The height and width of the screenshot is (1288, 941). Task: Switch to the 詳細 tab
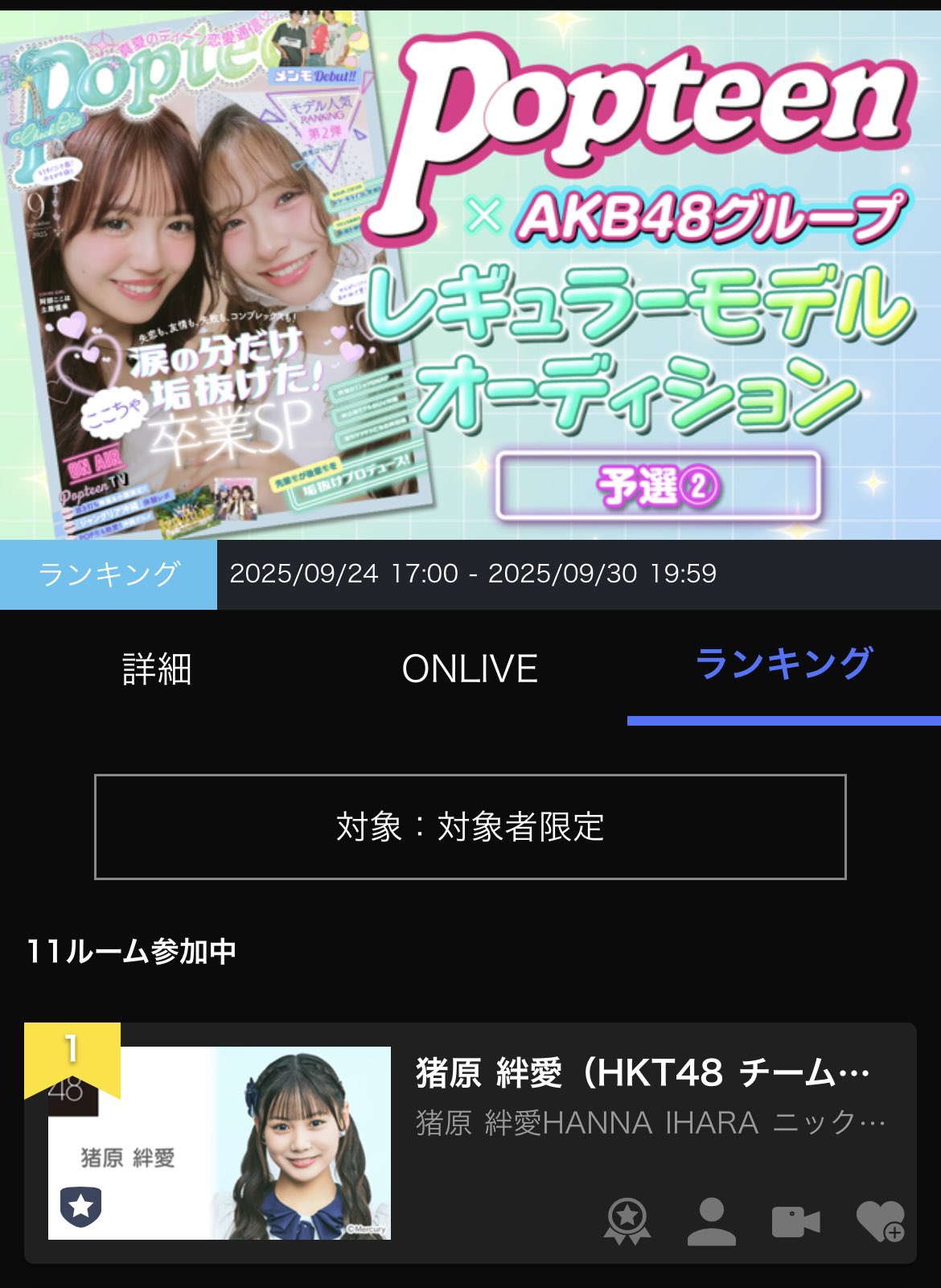[157, 669]
